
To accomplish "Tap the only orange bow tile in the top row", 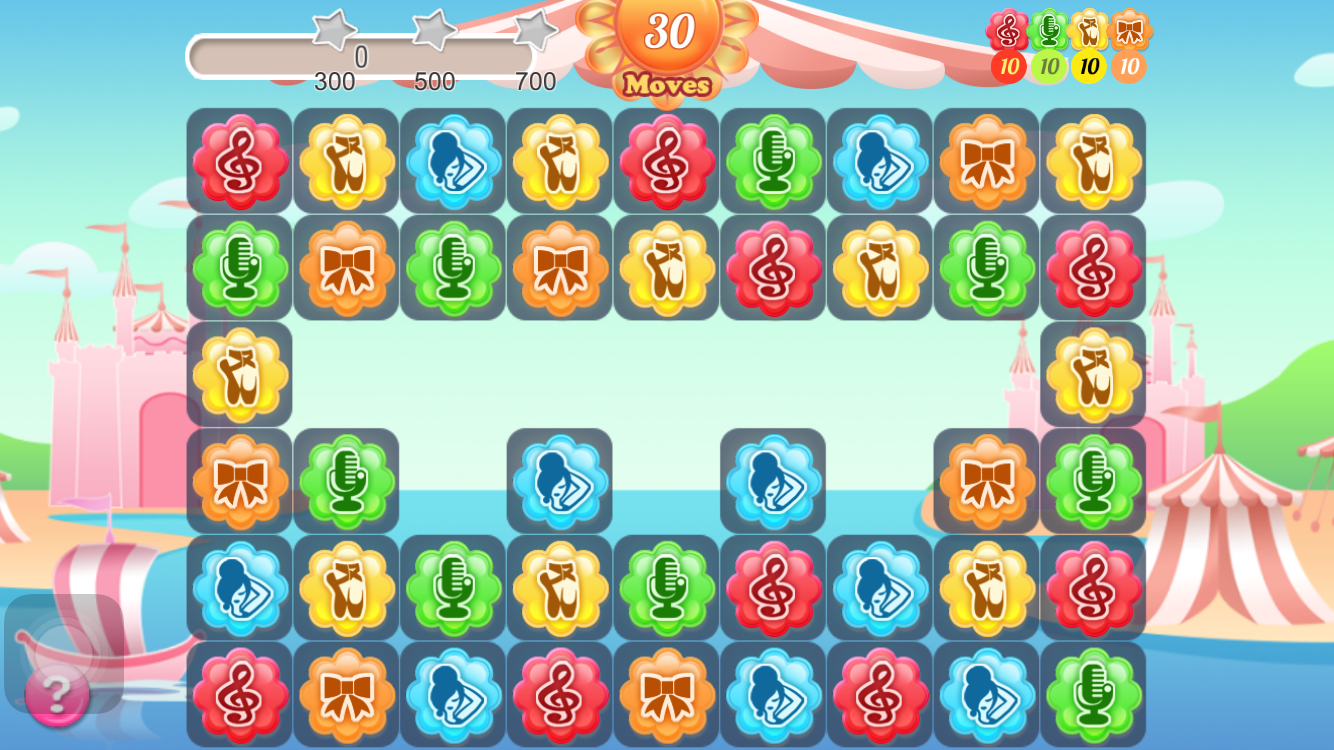I will [x=987, y=161].
